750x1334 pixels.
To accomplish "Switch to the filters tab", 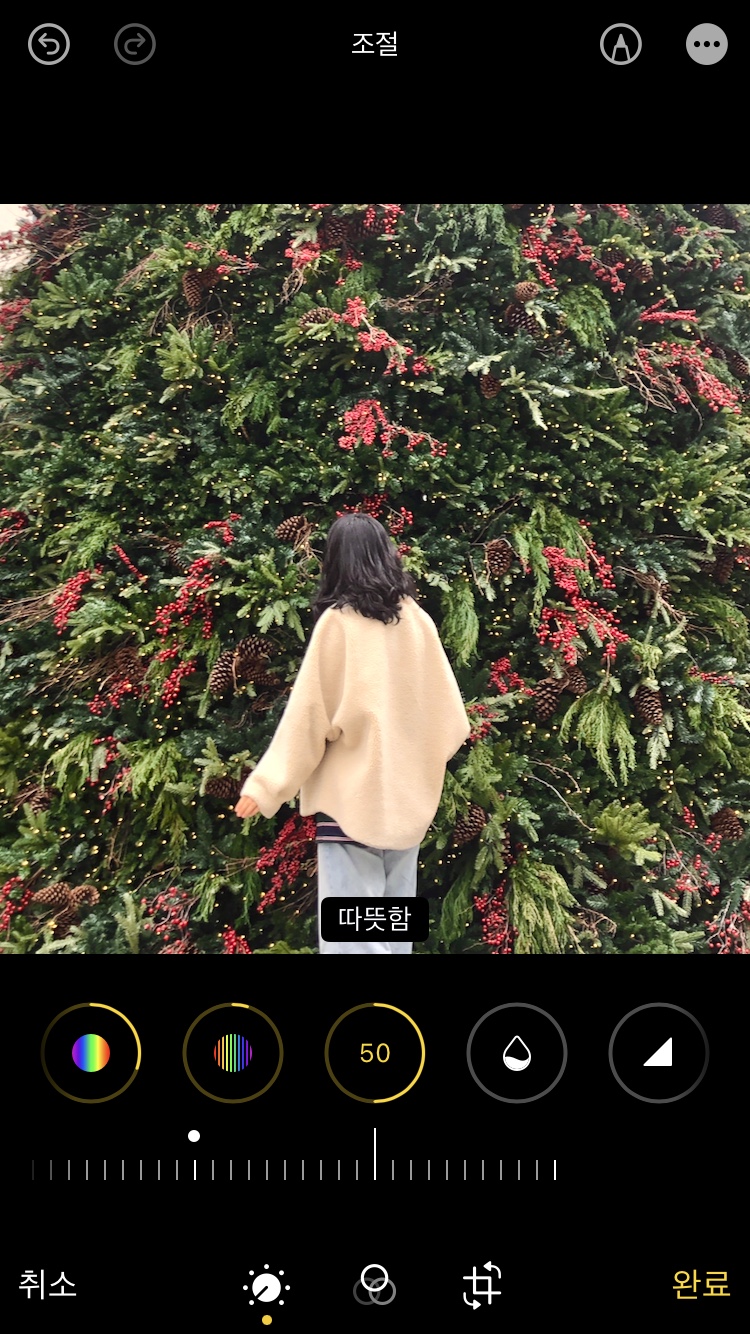I will (375, 1285).
